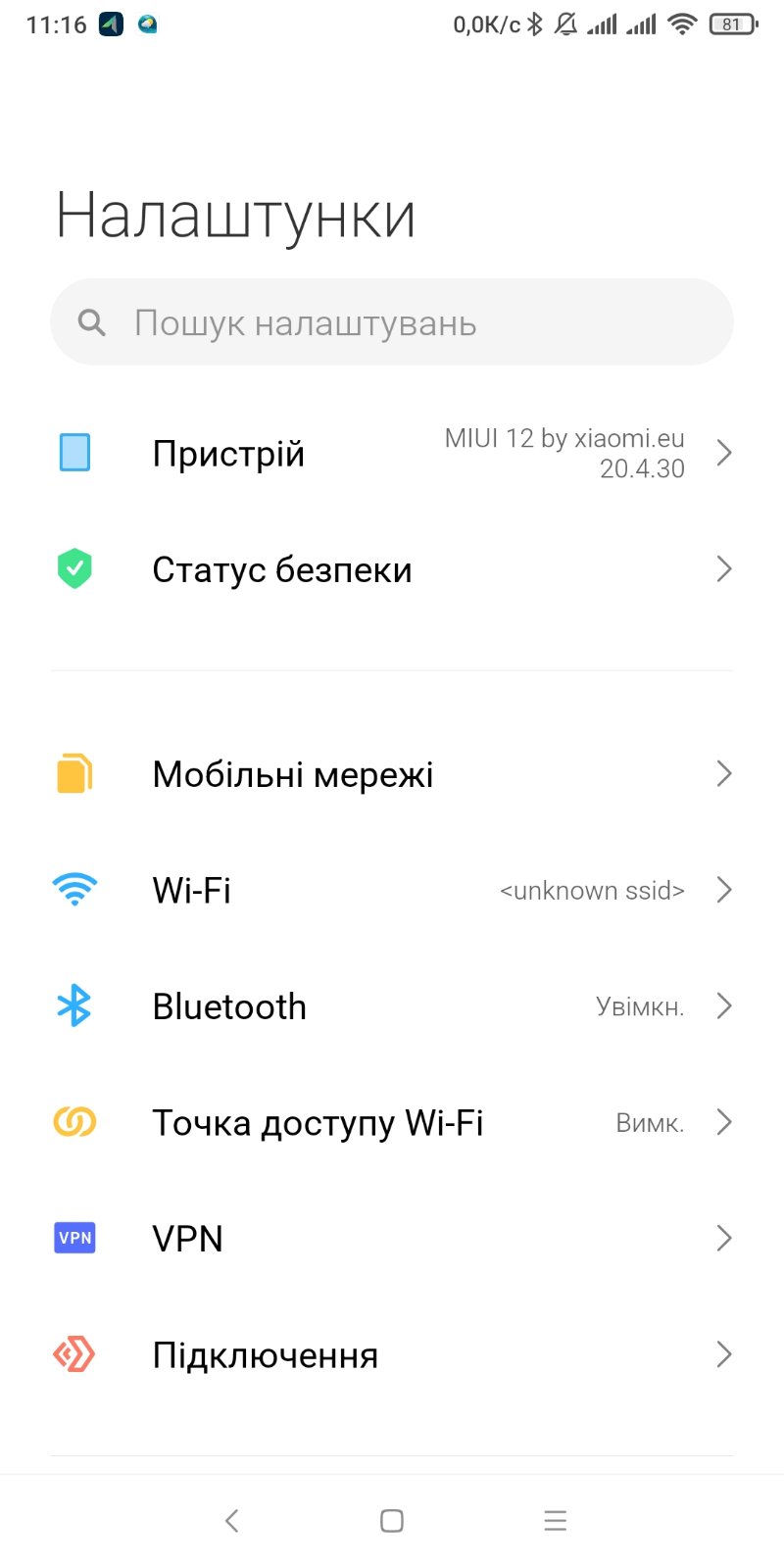This screenshot has height=1568, width=784.
Task: Open the Пристрій device info row
Action: (x=392, y=454)
